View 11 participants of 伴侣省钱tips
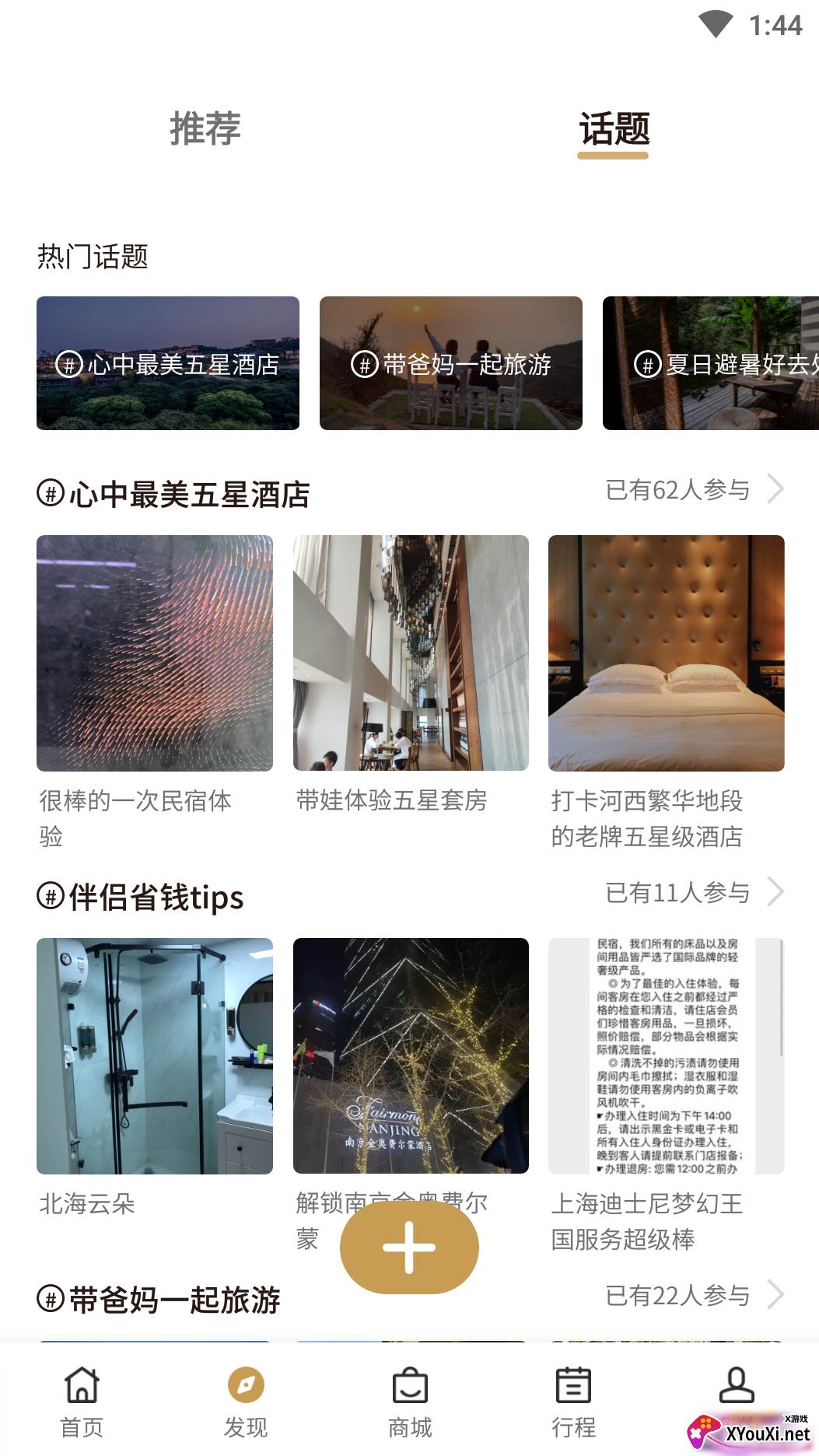Screen dimensions: 819x1456 [693, 893]
